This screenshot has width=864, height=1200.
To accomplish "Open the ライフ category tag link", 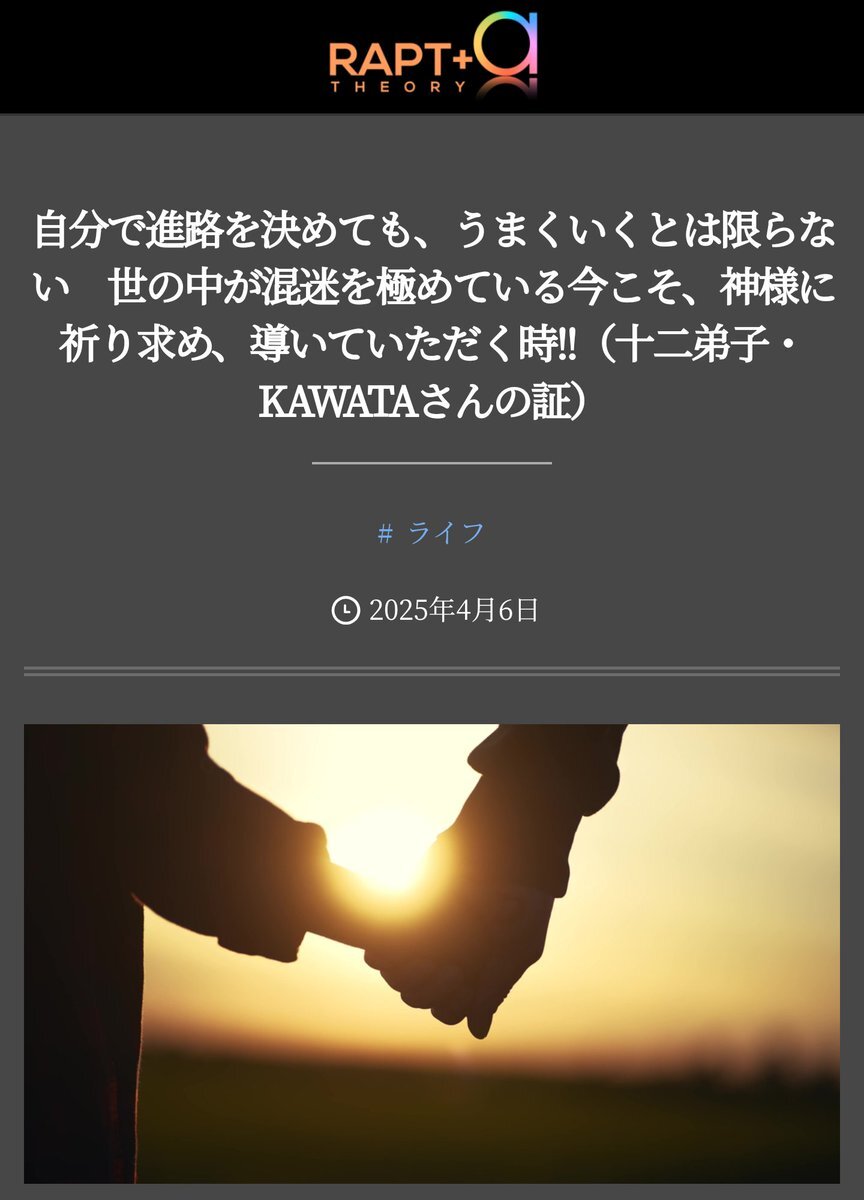I will [432, 533].
